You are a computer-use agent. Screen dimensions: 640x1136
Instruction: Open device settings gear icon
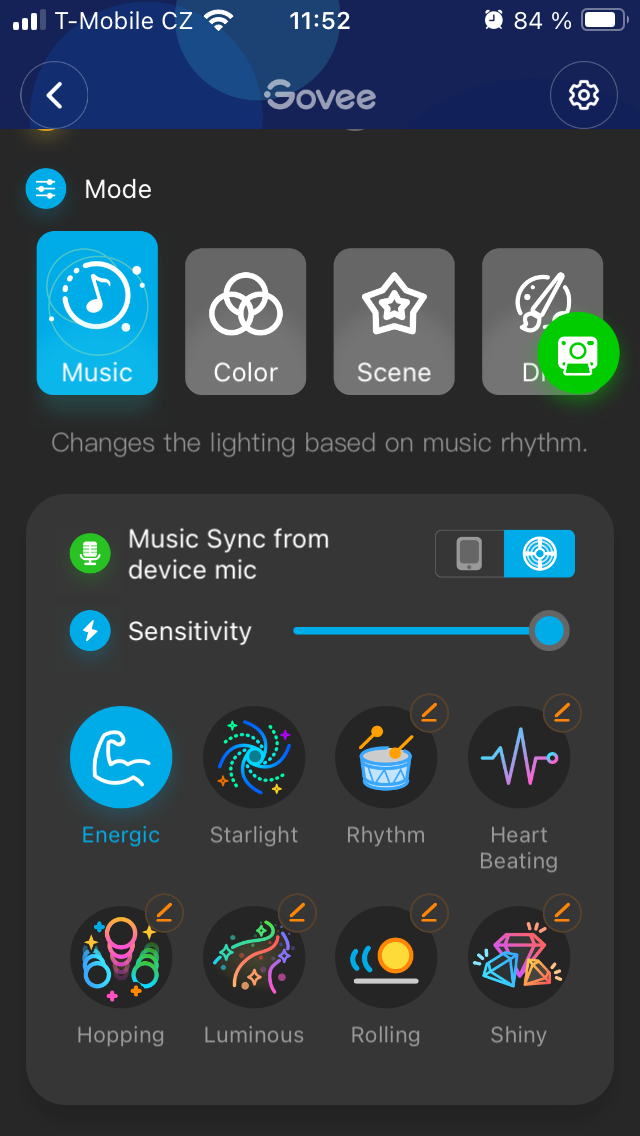pos(583,95)
